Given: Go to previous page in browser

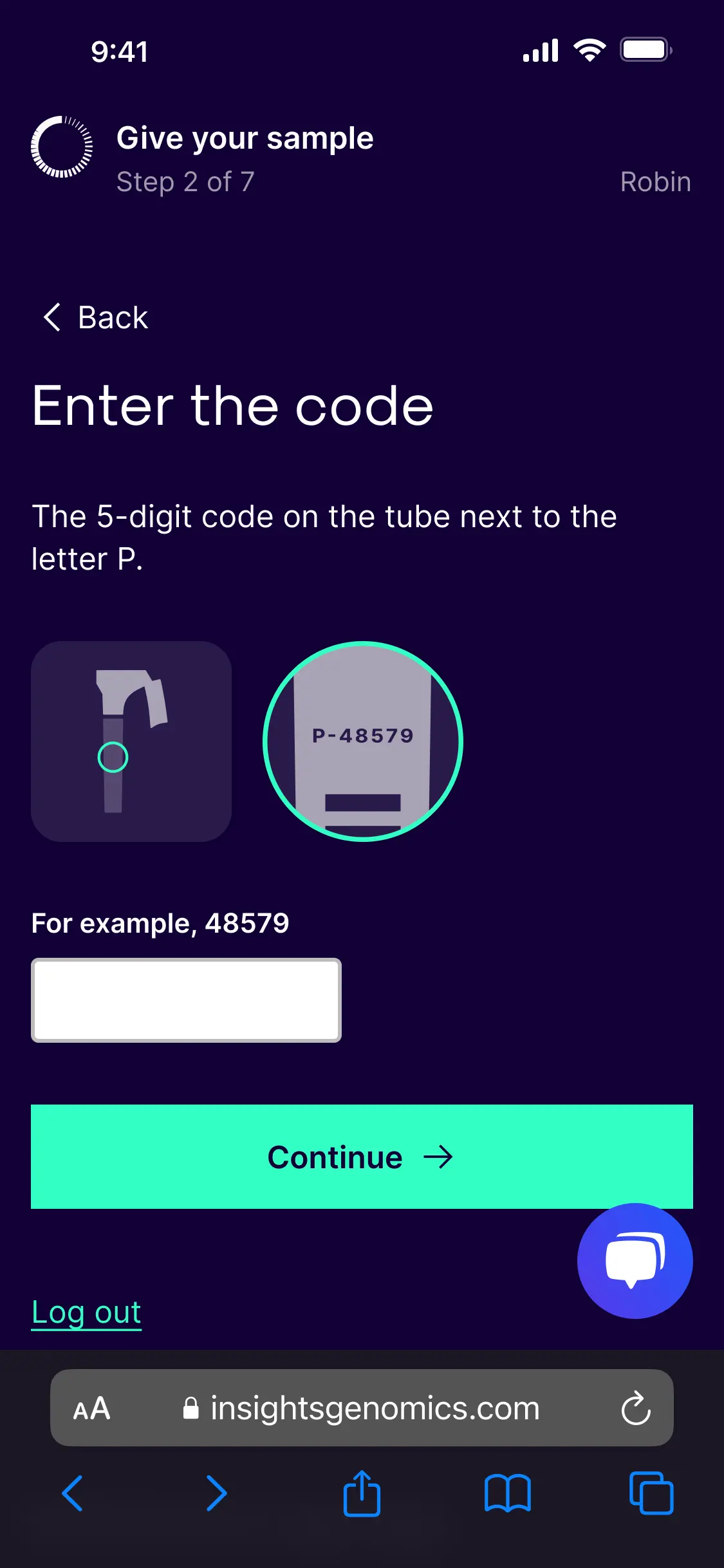Looking at the screenshot, I should coord(72,1493).
